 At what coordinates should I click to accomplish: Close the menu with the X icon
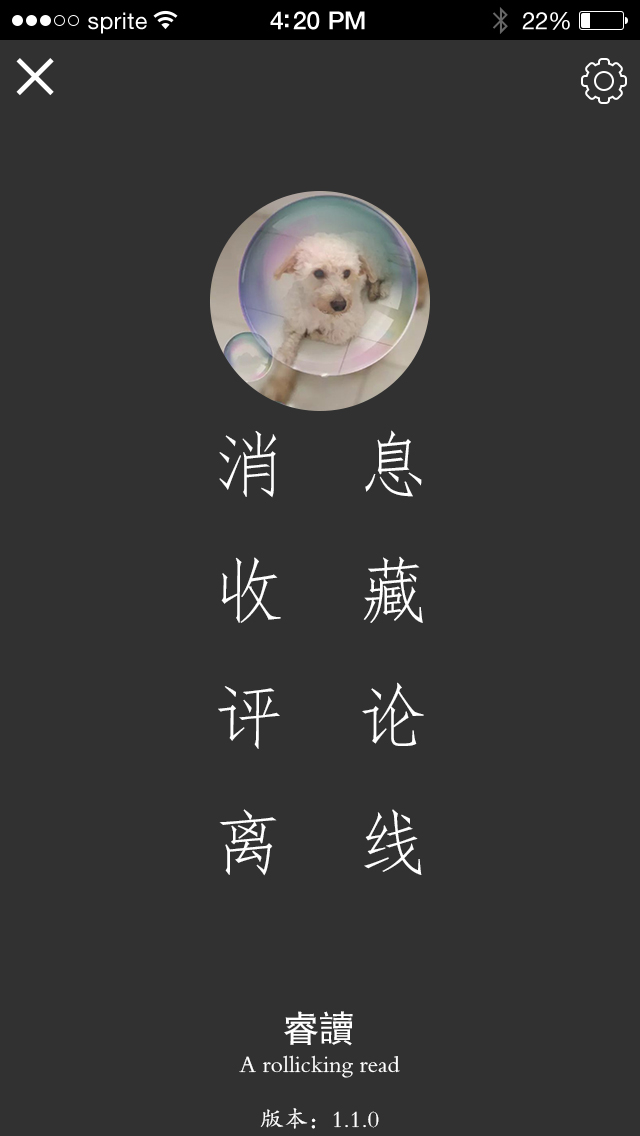(x=35, y=77)
